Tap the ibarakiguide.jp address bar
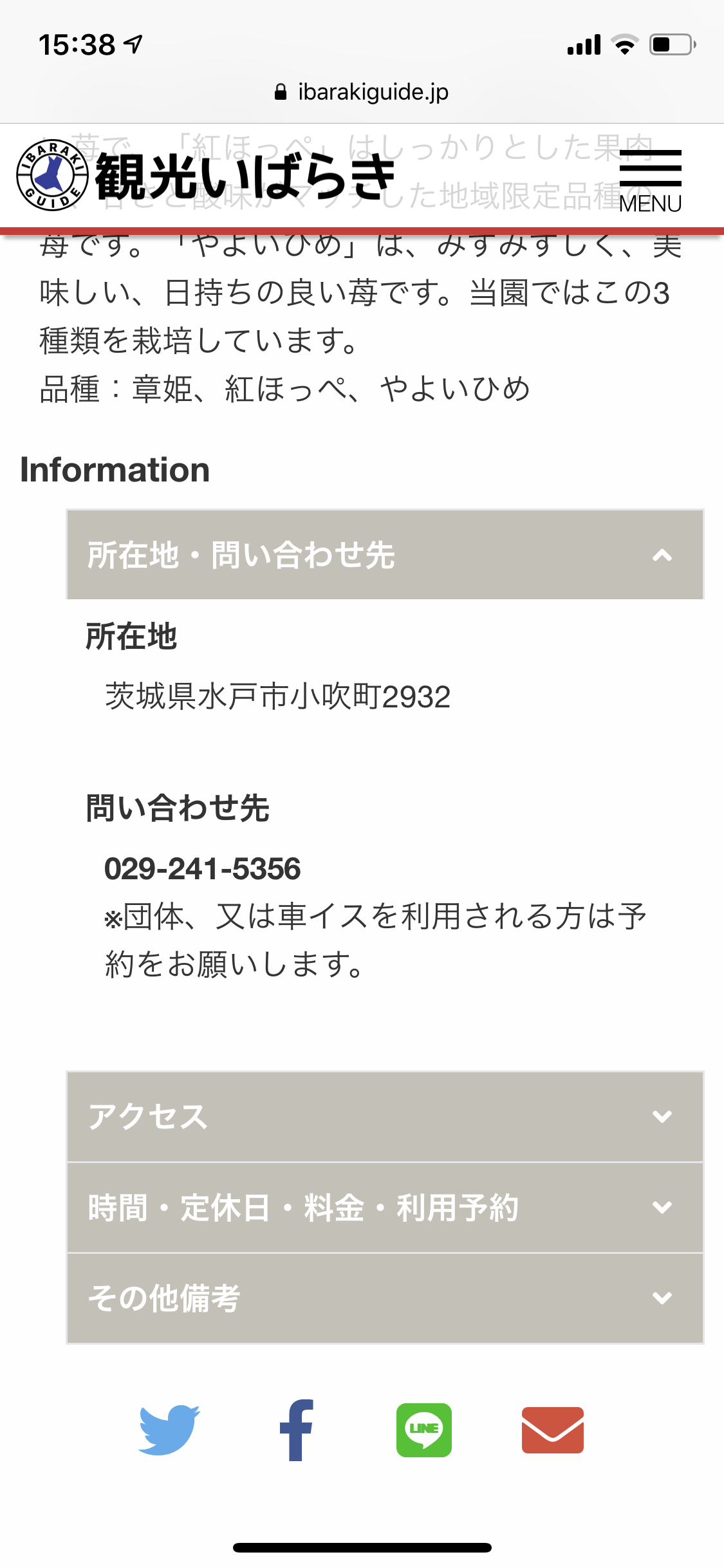Viewport: 724px width, 1568px height. point(362,92)
